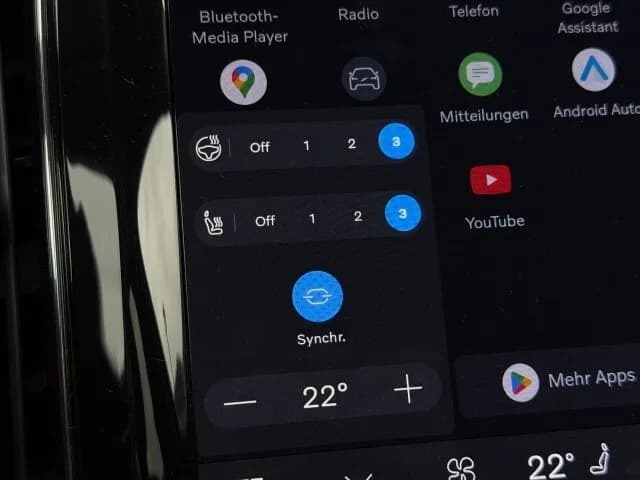The width and height of the screenshot is (640, 480).
Task: Turn seat heating Off
Action: tap(265, 221)
